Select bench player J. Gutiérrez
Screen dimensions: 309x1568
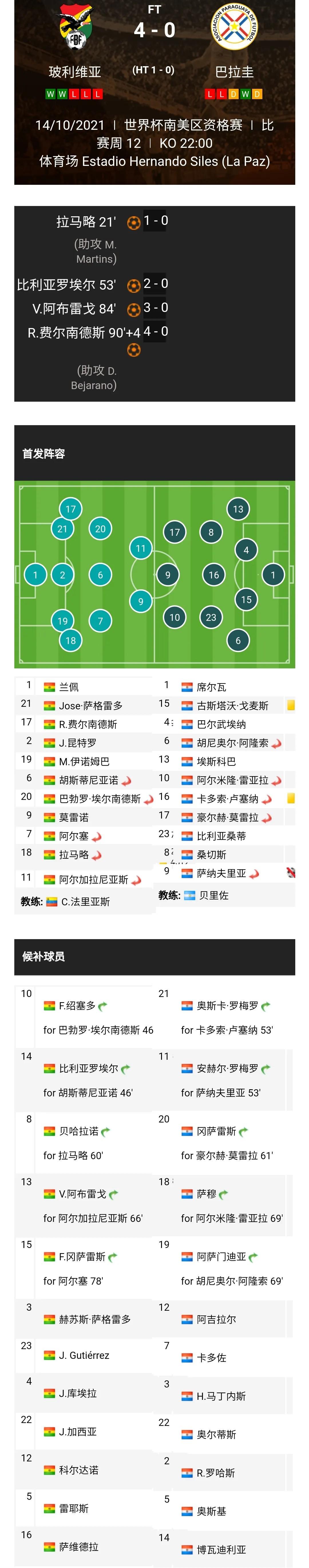pos(84,1356)
